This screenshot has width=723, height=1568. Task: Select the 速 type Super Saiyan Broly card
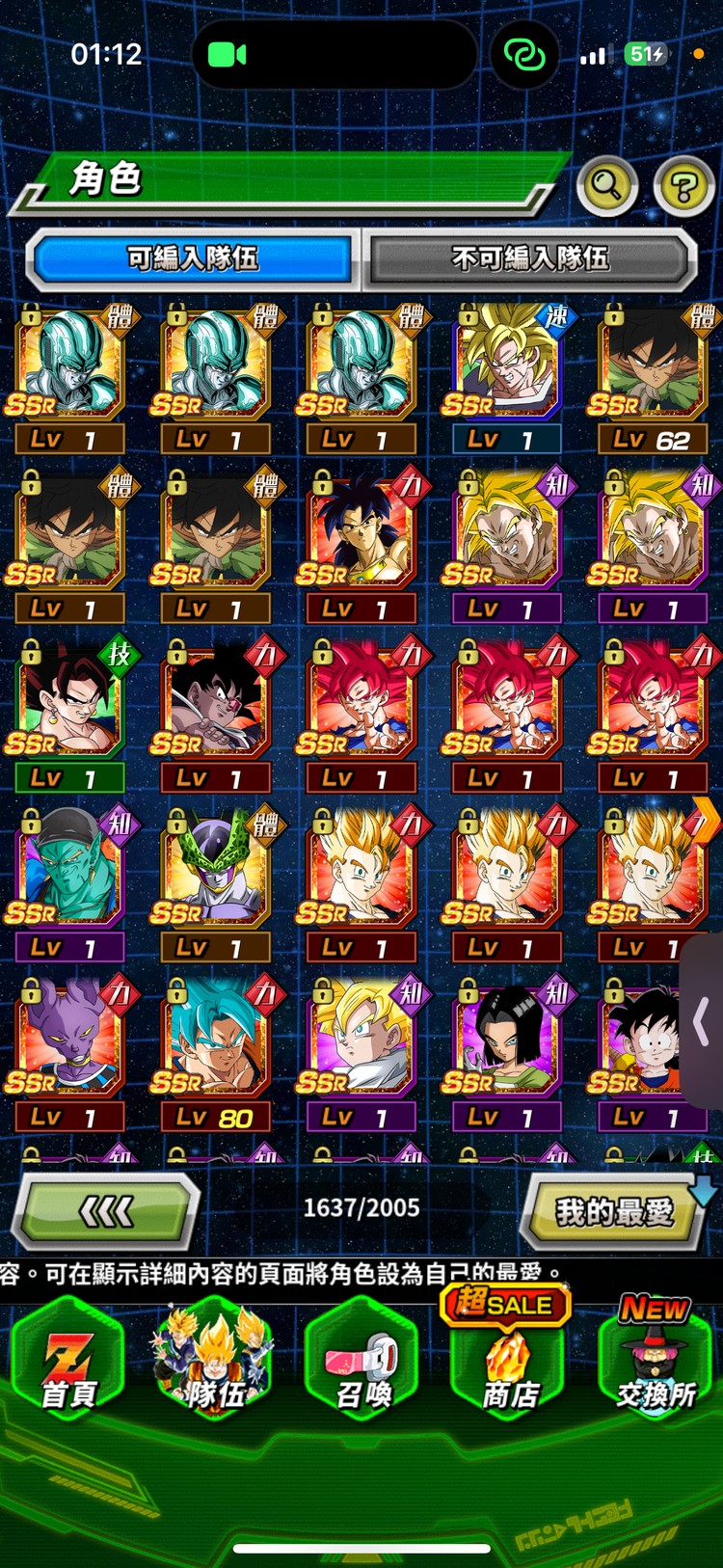(x=505, y=376)
